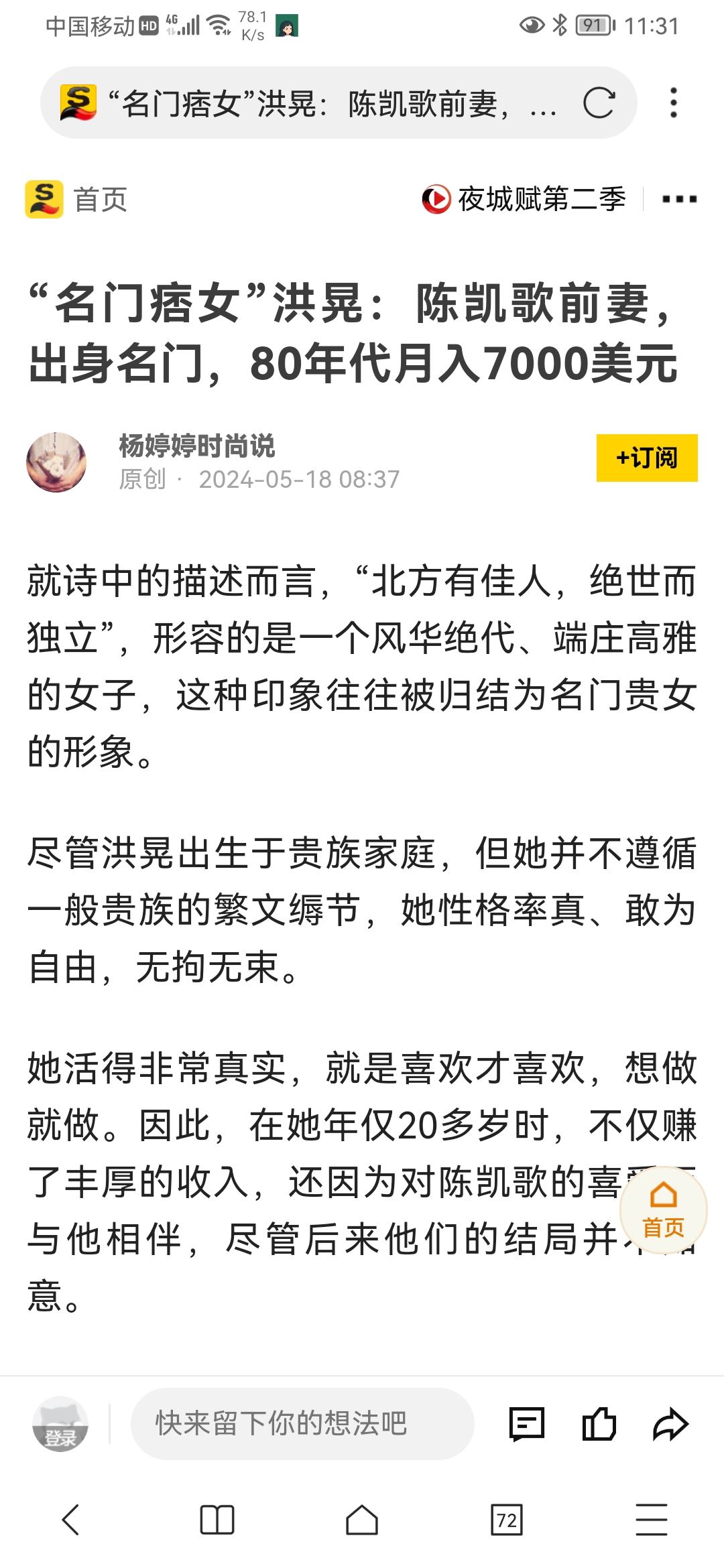
Task: Open the comments icon
Action: pos(527,1424)
